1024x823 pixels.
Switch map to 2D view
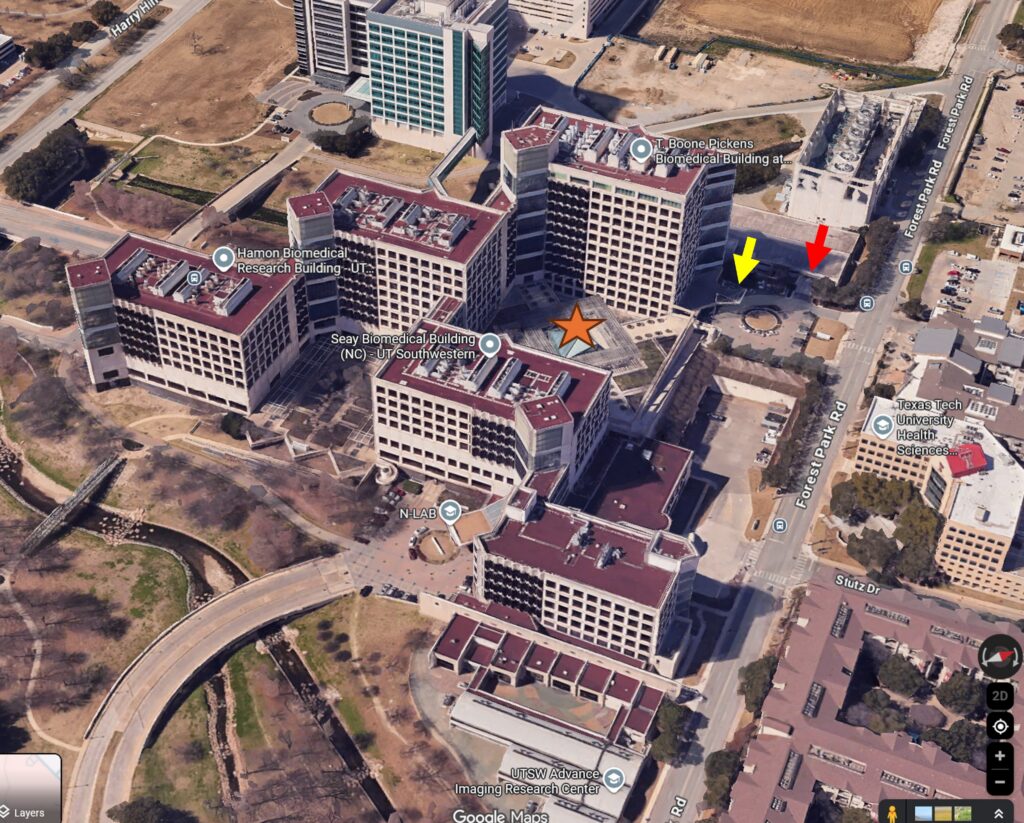[999, 696]
